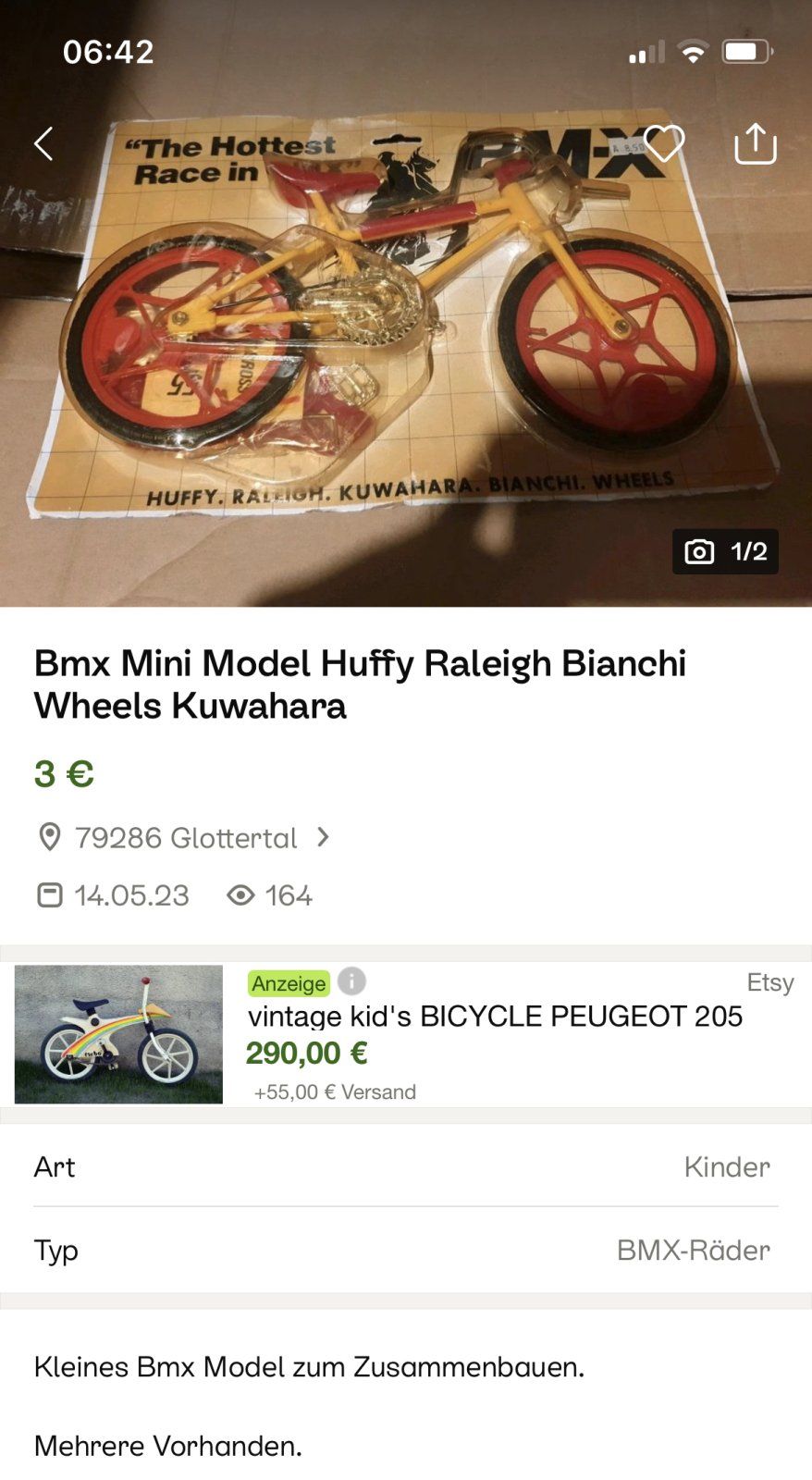Go back using the arrow icon
The width and height of the screenshot is (812, 1480).
(43, 143)
